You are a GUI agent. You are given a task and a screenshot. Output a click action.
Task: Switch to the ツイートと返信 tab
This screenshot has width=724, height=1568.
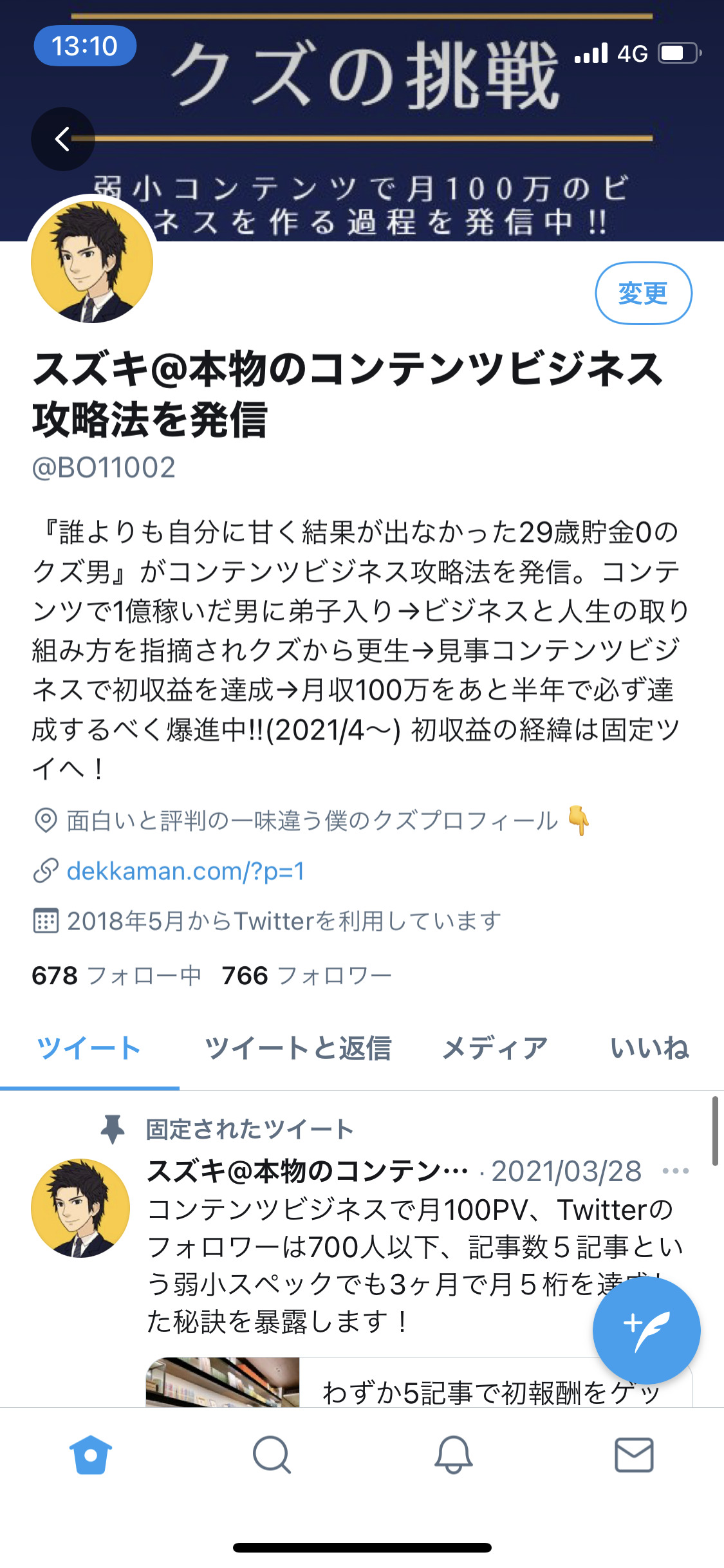click(x=298, y=1049)
